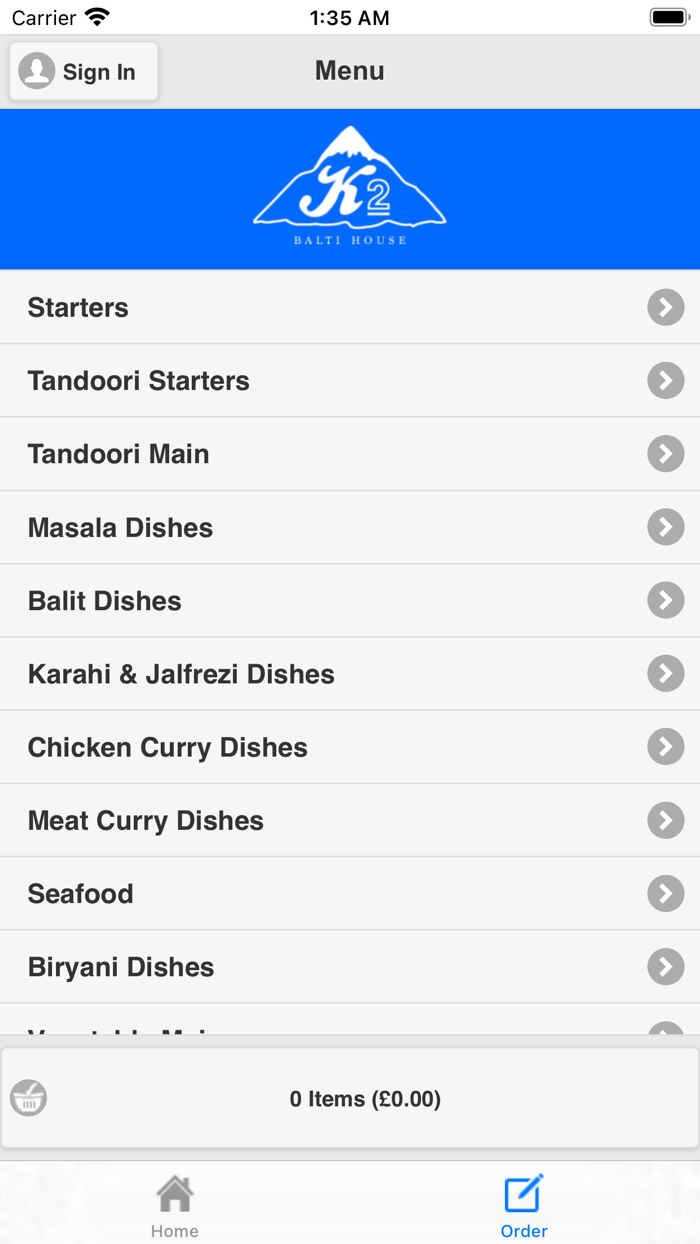
Task: Select the Tandoori Main category
Action: (350, 454)
